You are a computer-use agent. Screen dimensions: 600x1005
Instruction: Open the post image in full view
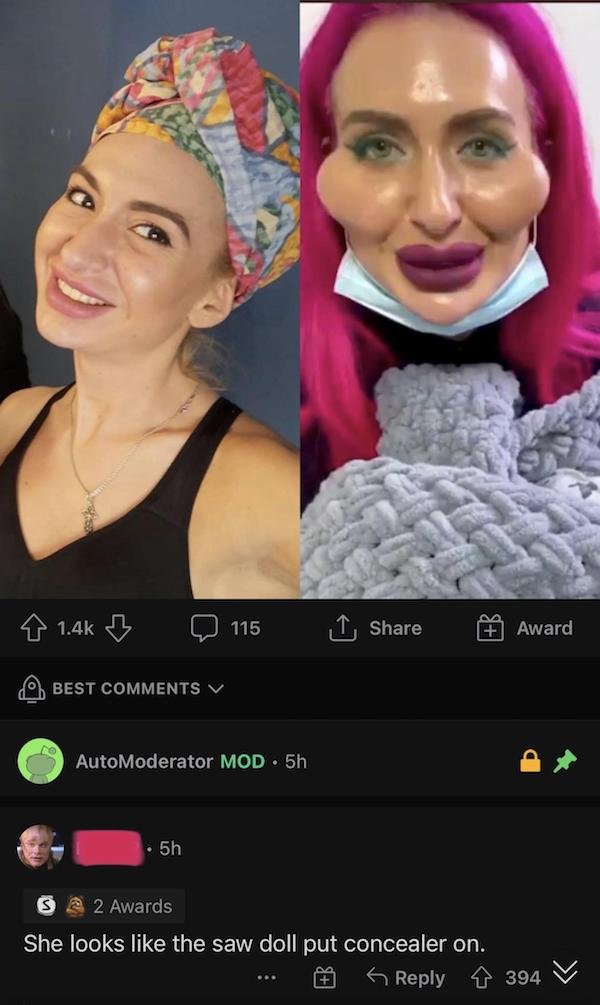300,300
